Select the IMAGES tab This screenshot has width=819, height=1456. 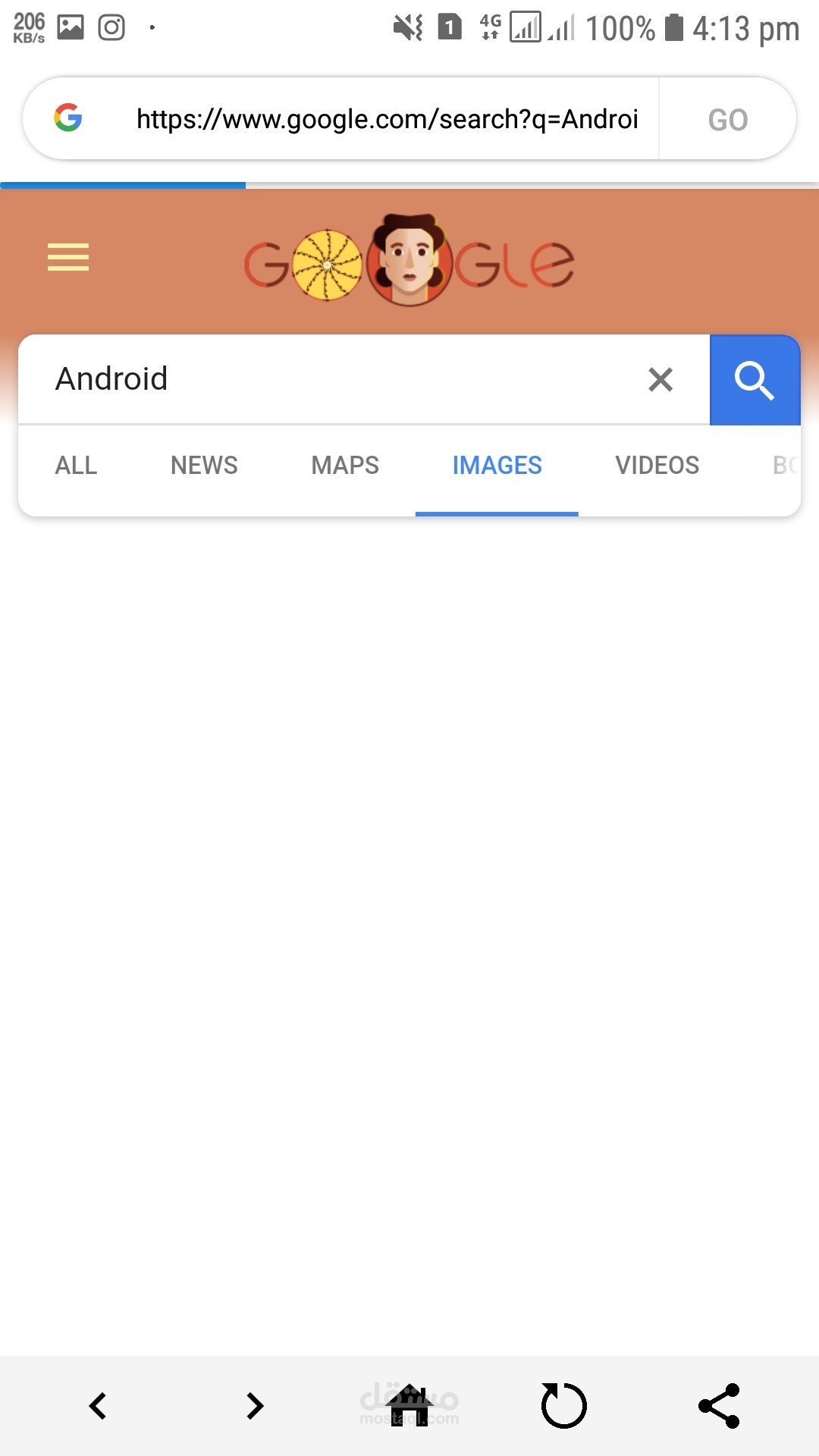(x=497, y=465)
